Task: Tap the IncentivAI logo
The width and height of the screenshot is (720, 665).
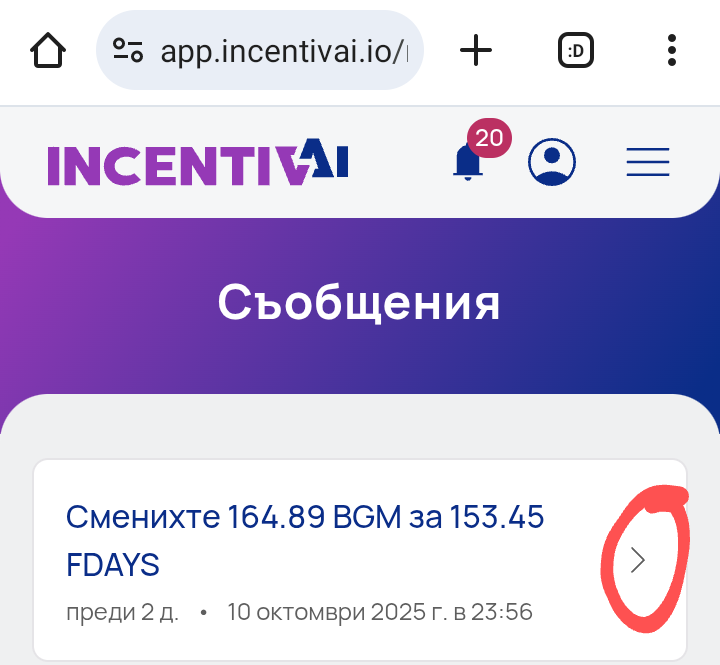Action: [x=197, y=164]
